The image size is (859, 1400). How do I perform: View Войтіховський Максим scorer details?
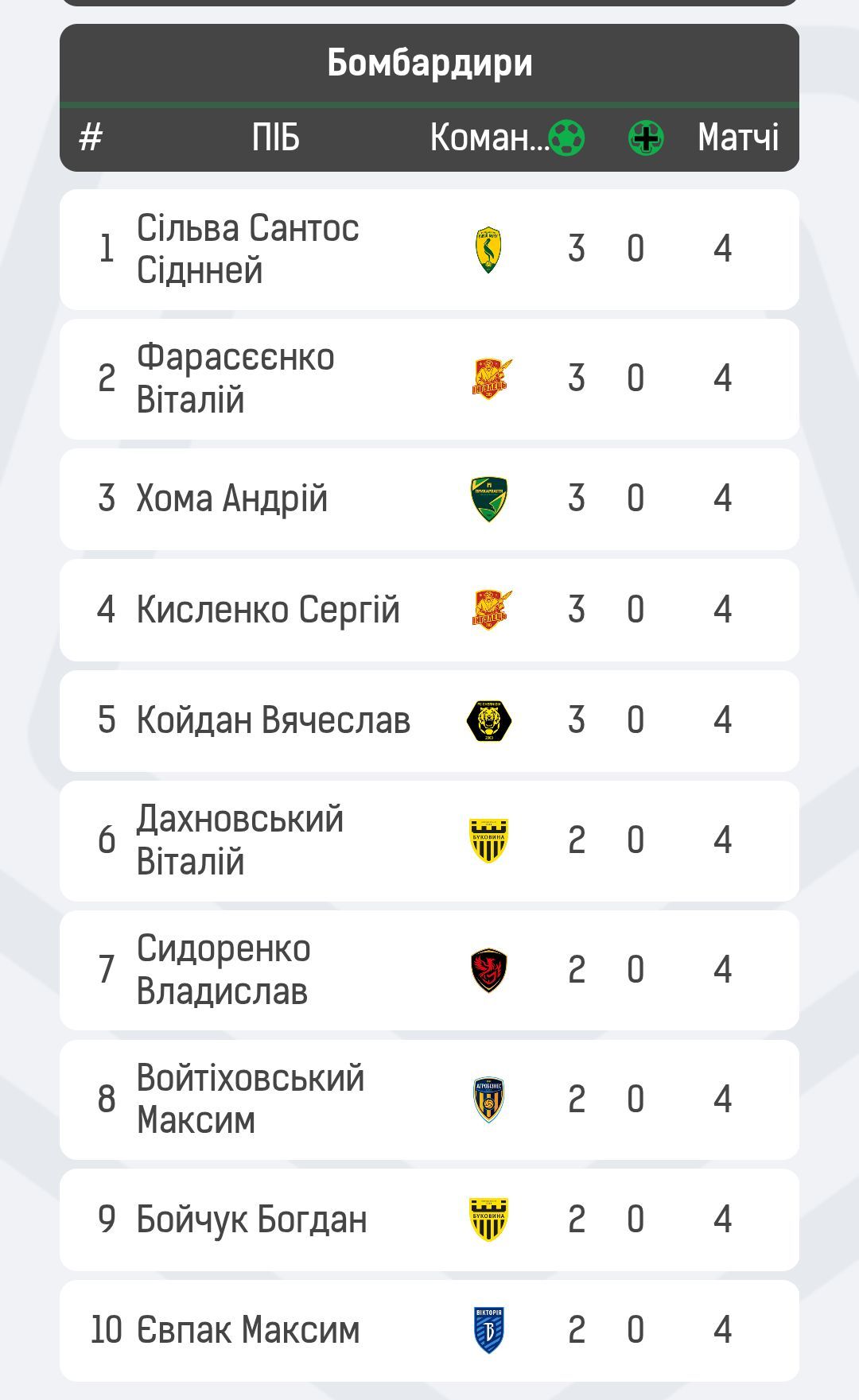(251, 1099)
